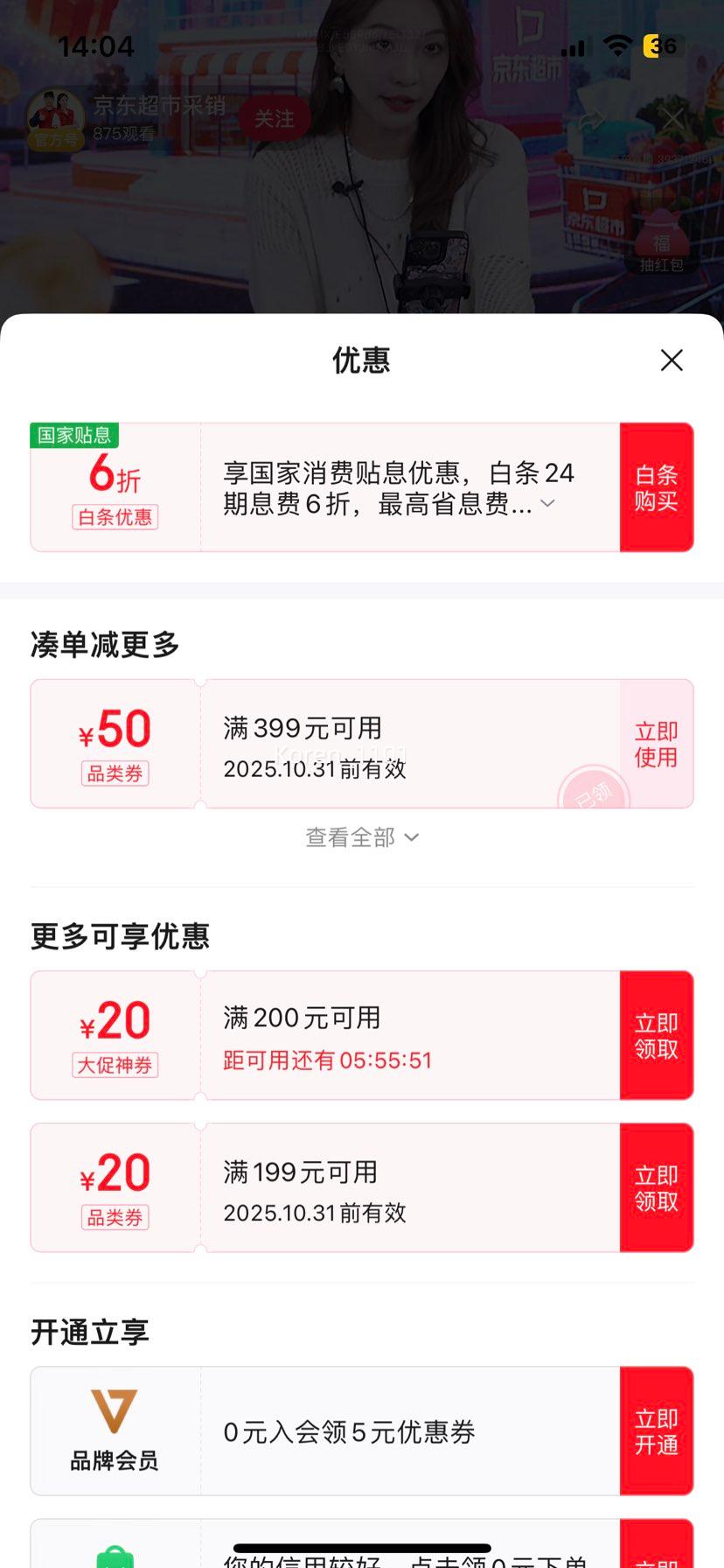Claim the ¥20 品类券 for 满199元

657,1187
